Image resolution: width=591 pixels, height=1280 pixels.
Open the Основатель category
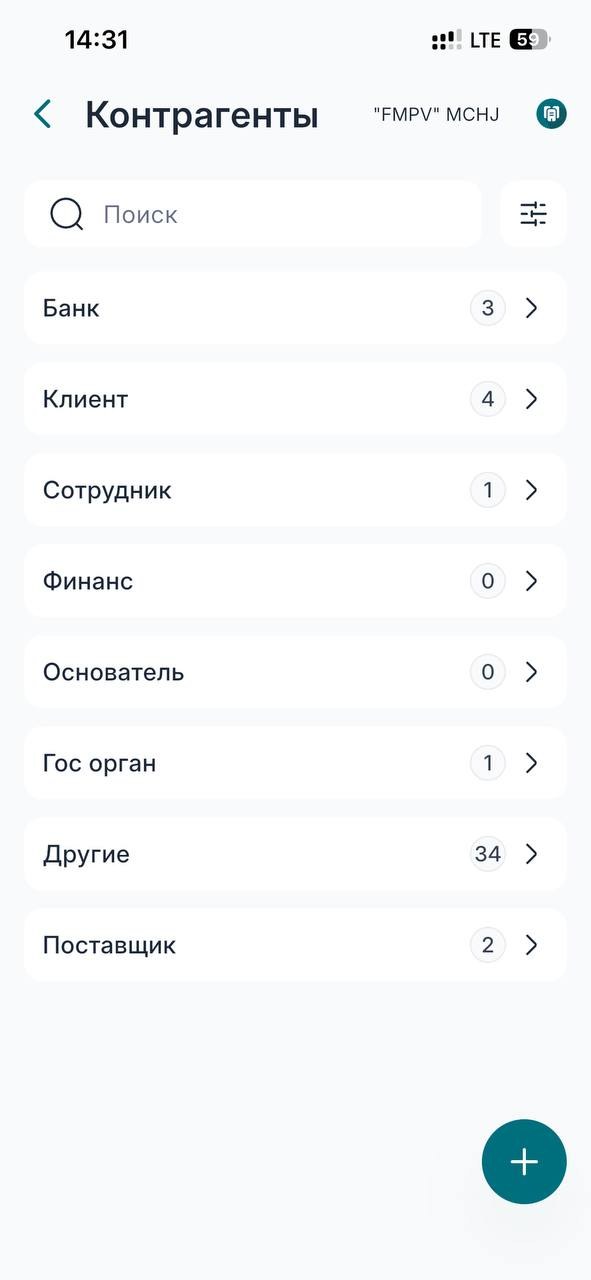295,672
